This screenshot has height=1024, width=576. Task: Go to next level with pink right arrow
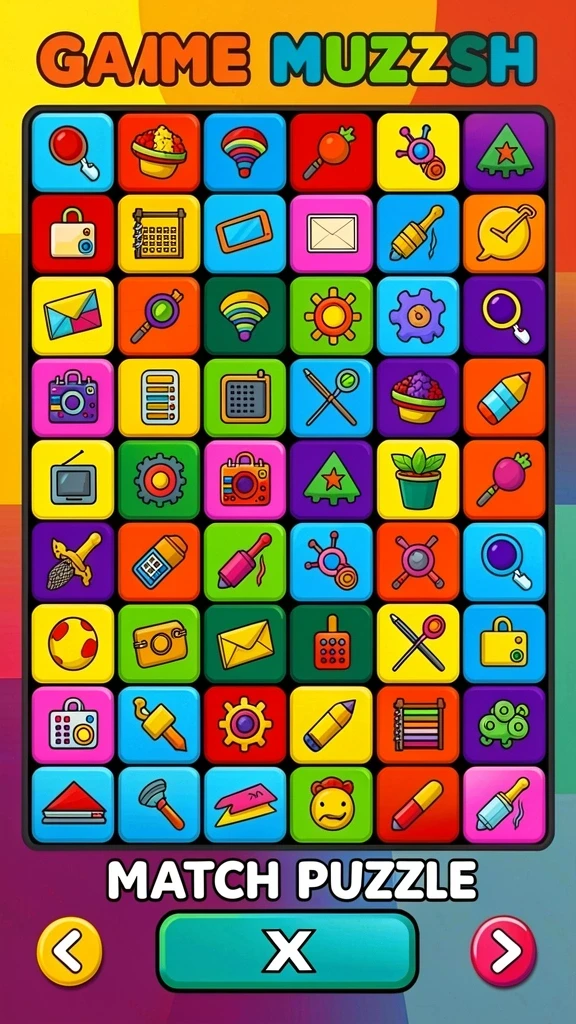point(504,951)
